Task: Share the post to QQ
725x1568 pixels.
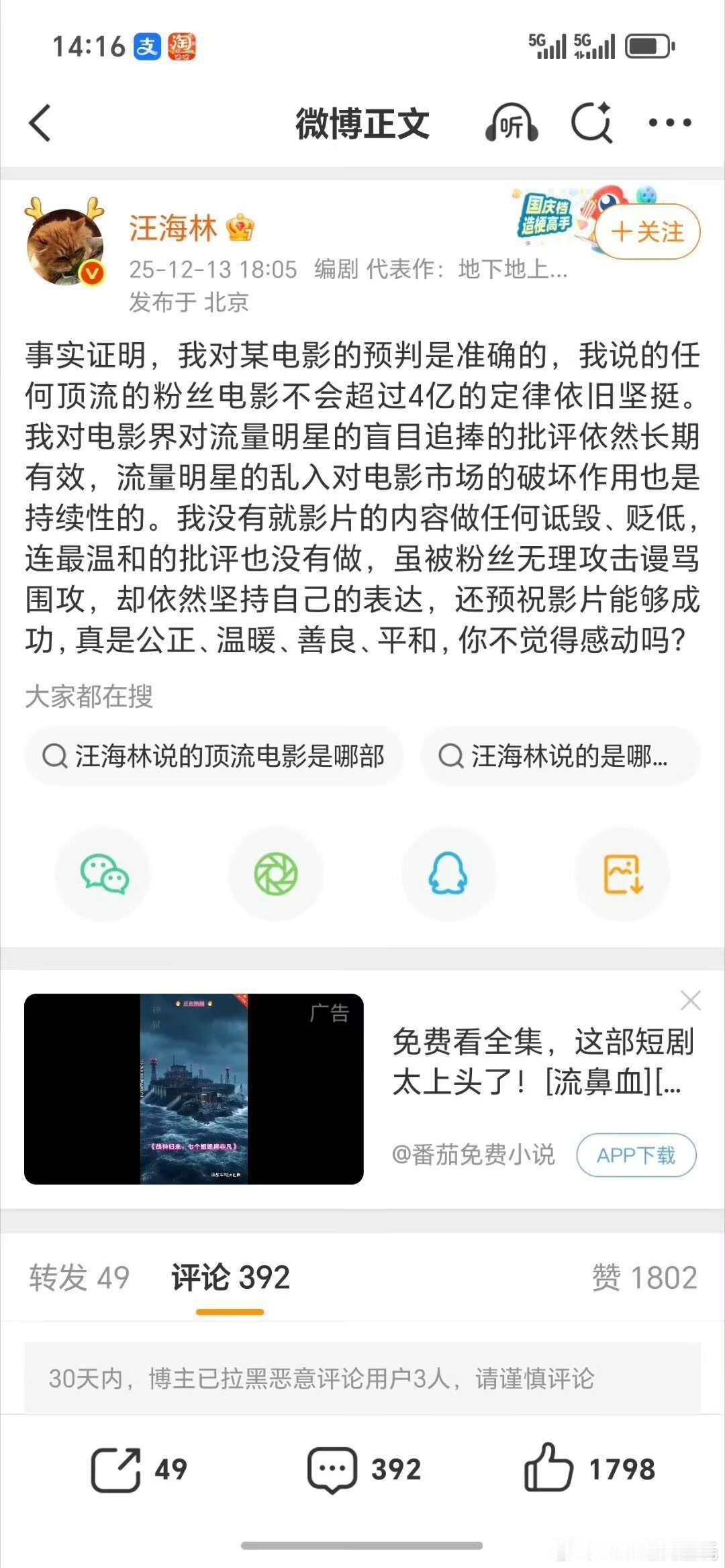Action: tap(448, 874)
